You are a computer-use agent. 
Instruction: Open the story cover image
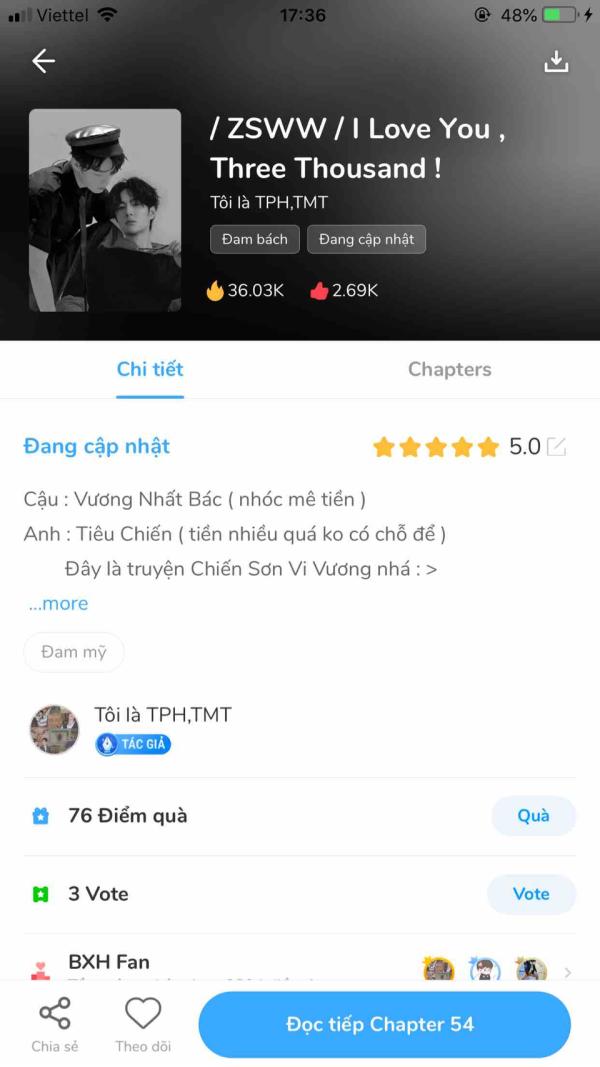tap(105, 210)
